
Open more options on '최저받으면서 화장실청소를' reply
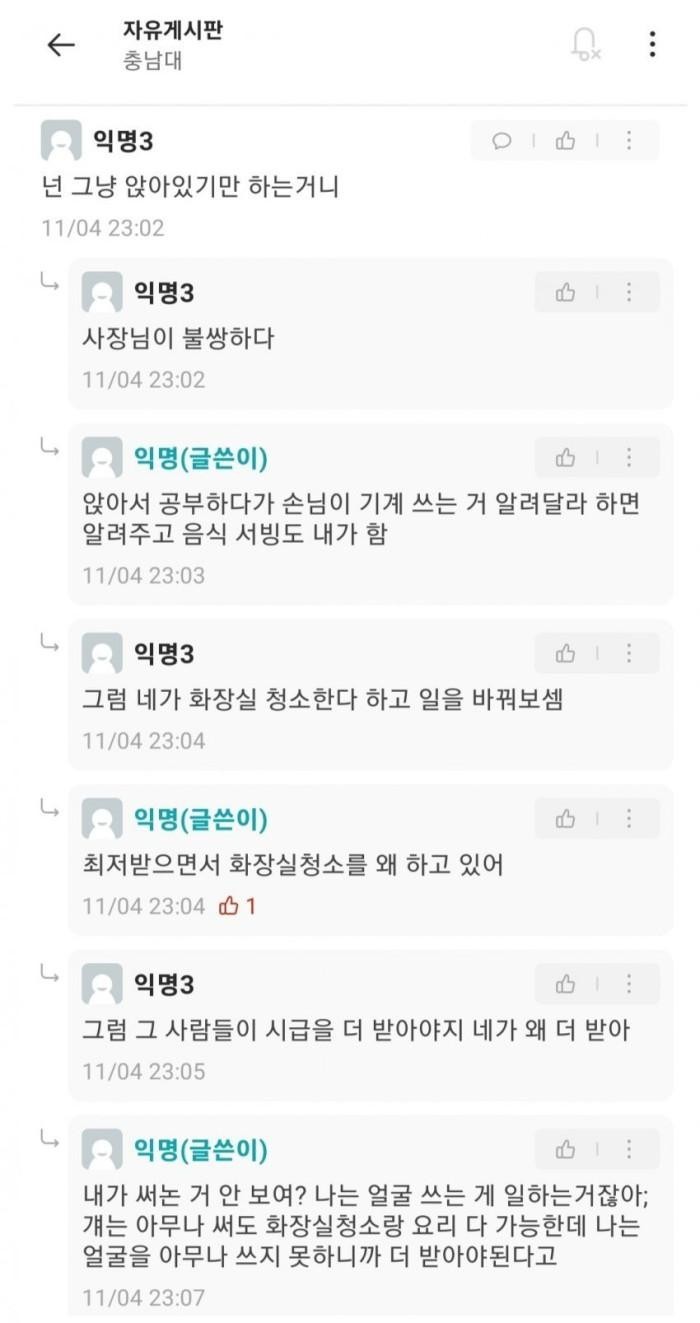[629, 819]
